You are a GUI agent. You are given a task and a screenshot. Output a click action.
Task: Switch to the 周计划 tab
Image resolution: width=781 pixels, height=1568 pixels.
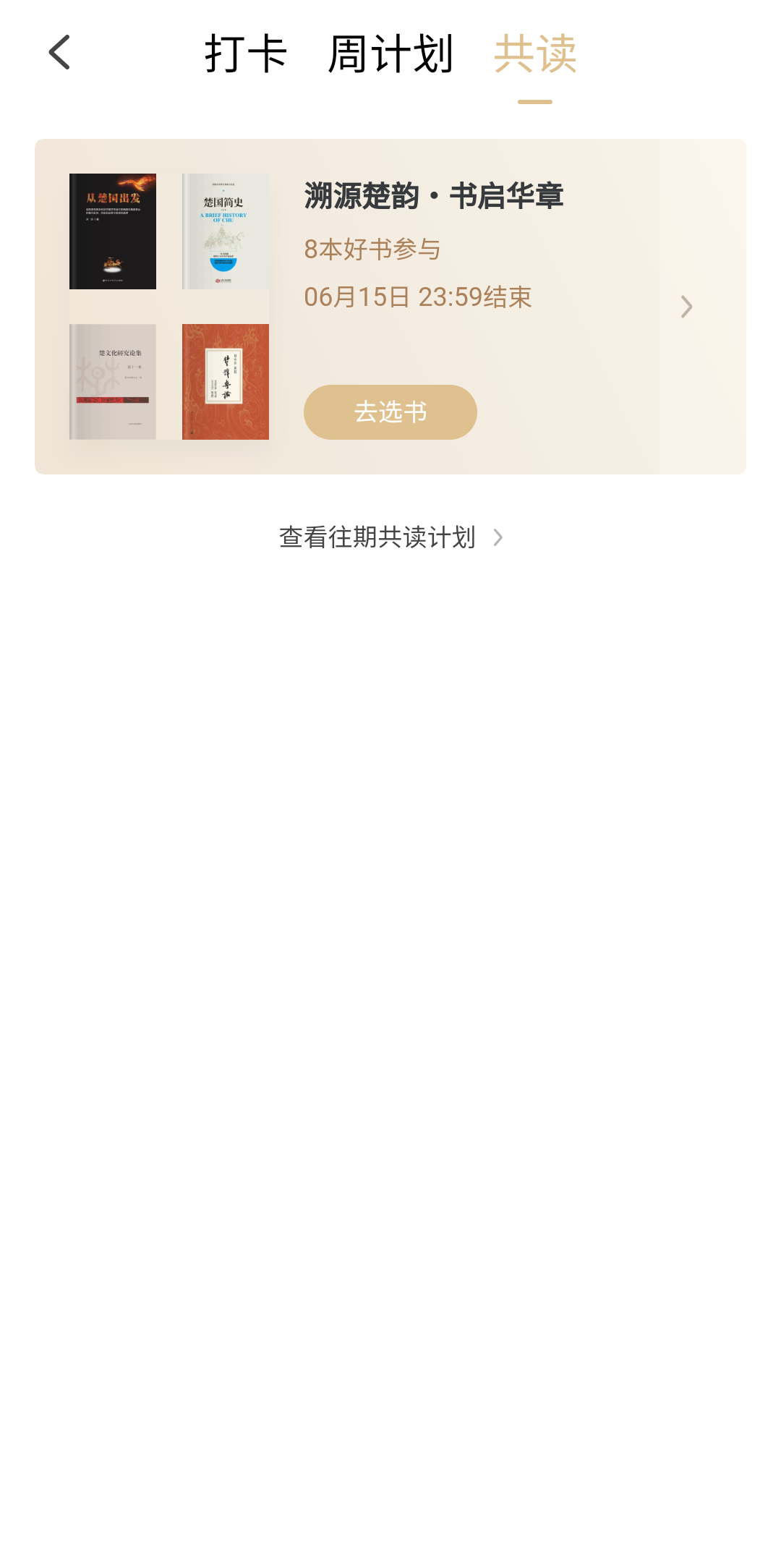click(x=390, y=54)
